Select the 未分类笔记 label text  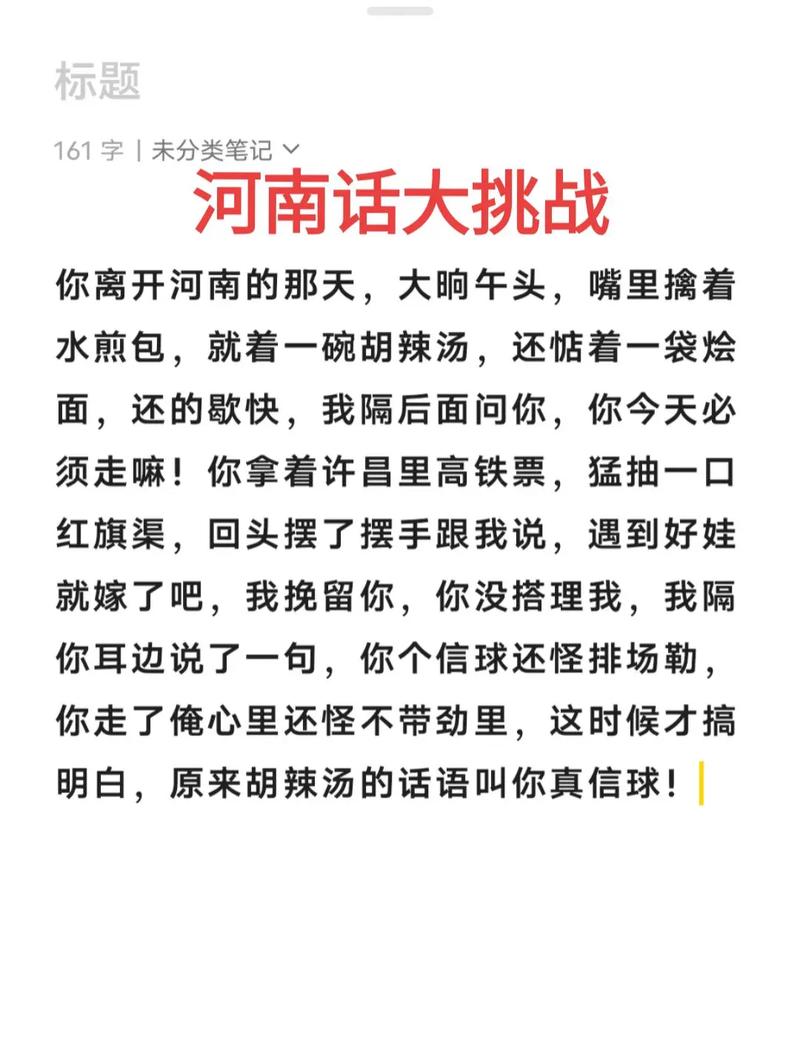(213, 147)
